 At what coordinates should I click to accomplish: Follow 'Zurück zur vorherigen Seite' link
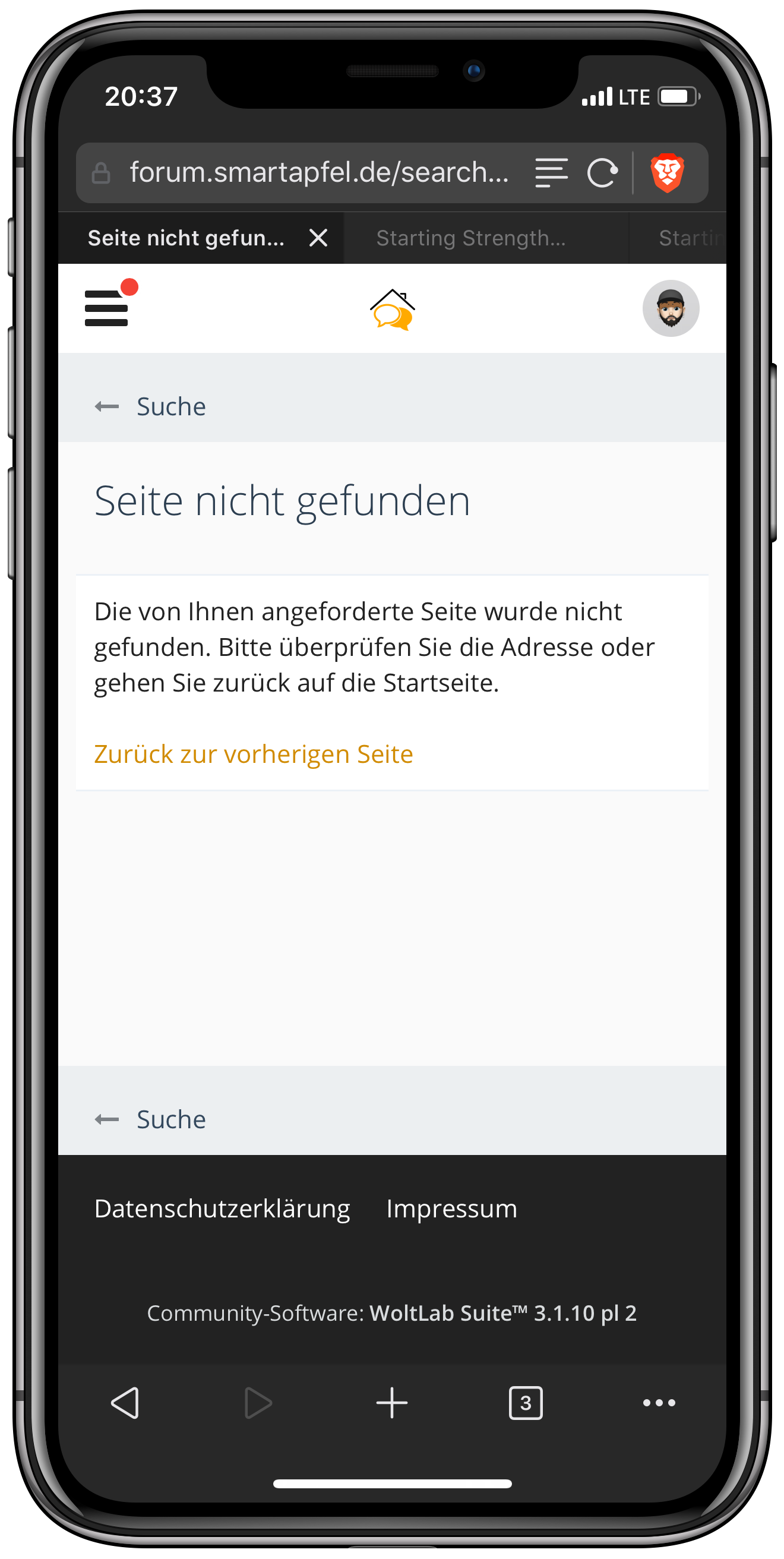tap(254, 754)
